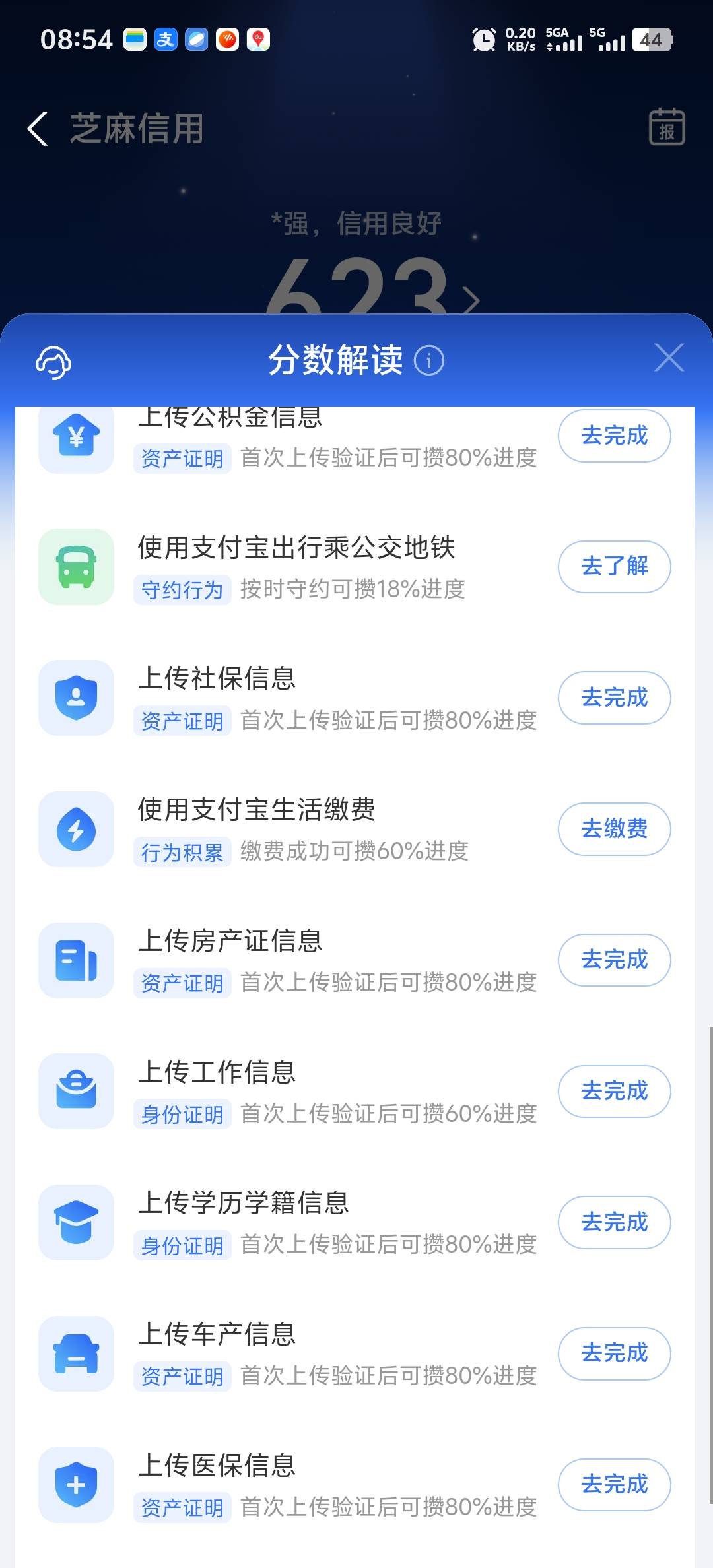The image size is (713, 1568).
Task: Go back from 芝麻信用
Action: (x=38, y=128)
